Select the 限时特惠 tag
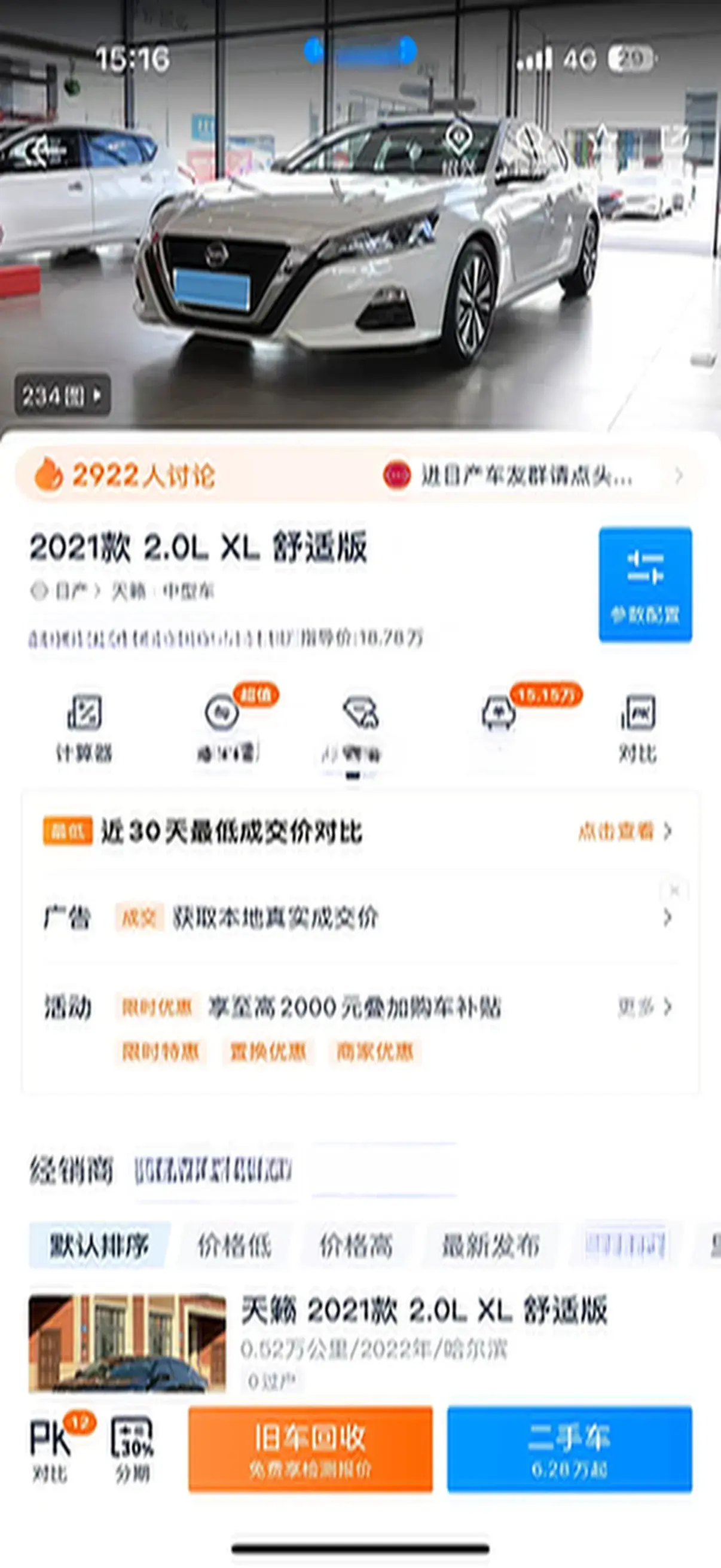Screen dimensions: 721x1568 tap(160, 1051)
